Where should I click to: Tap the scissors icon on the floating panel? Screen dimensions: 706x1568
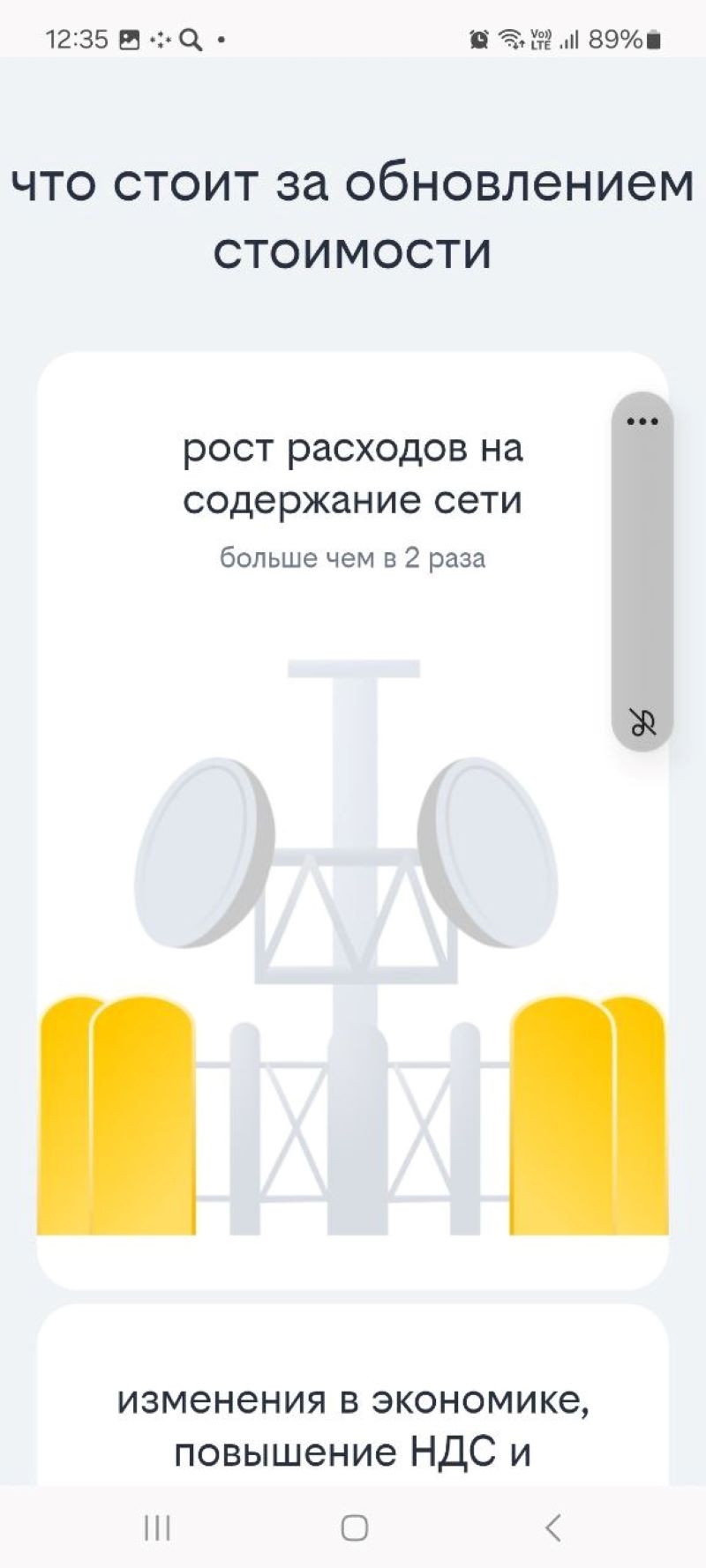(x=642, y=723)
